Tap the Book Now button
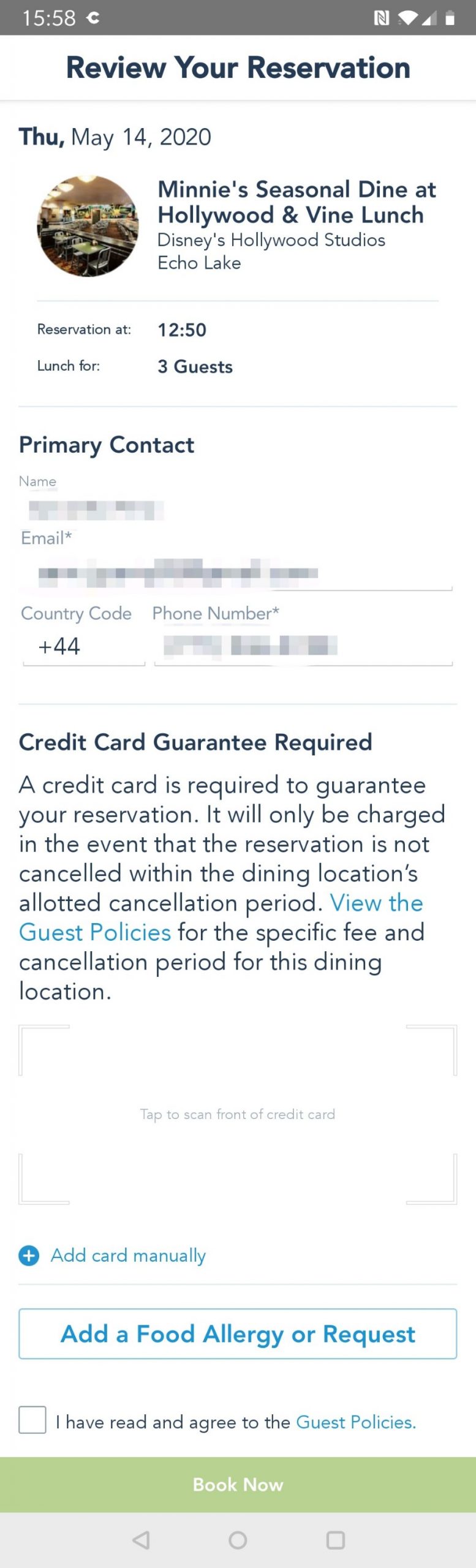476x1568 pixels. pos(238,1484)
